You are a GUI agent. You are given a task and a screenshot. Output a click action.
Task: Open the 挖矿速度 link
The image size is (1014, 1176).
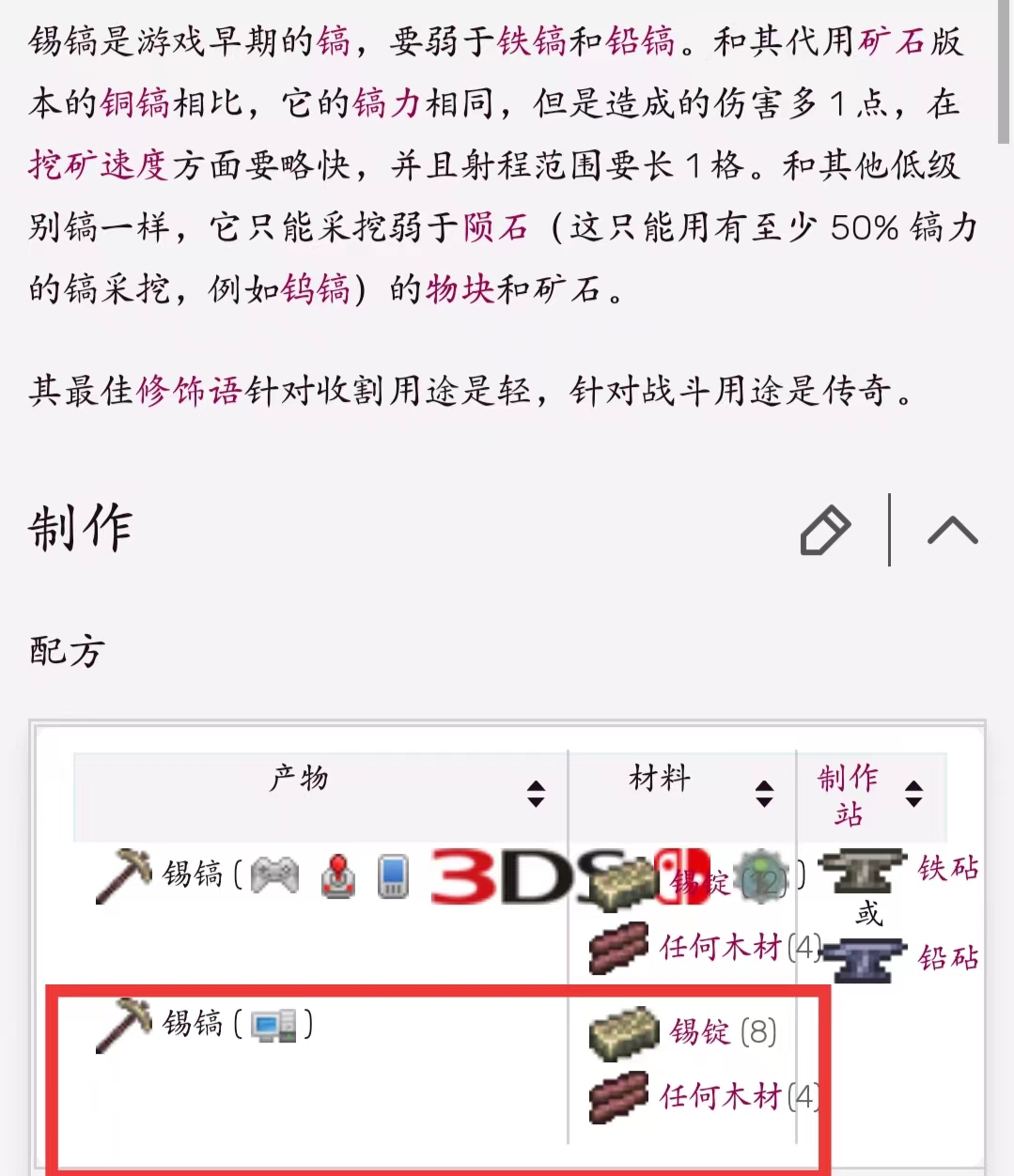pos(98,165)
